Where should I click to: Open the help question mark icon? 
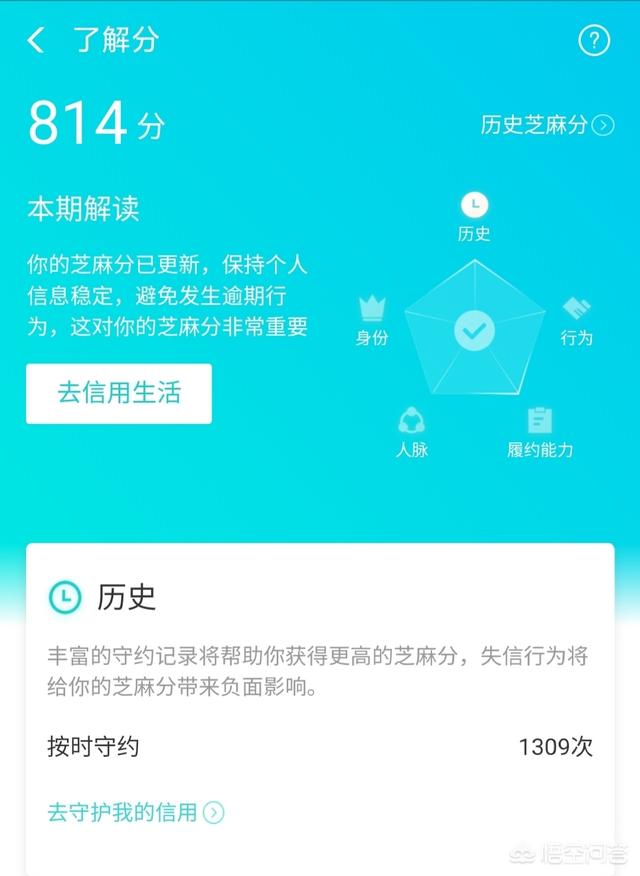tap(594, 41)
